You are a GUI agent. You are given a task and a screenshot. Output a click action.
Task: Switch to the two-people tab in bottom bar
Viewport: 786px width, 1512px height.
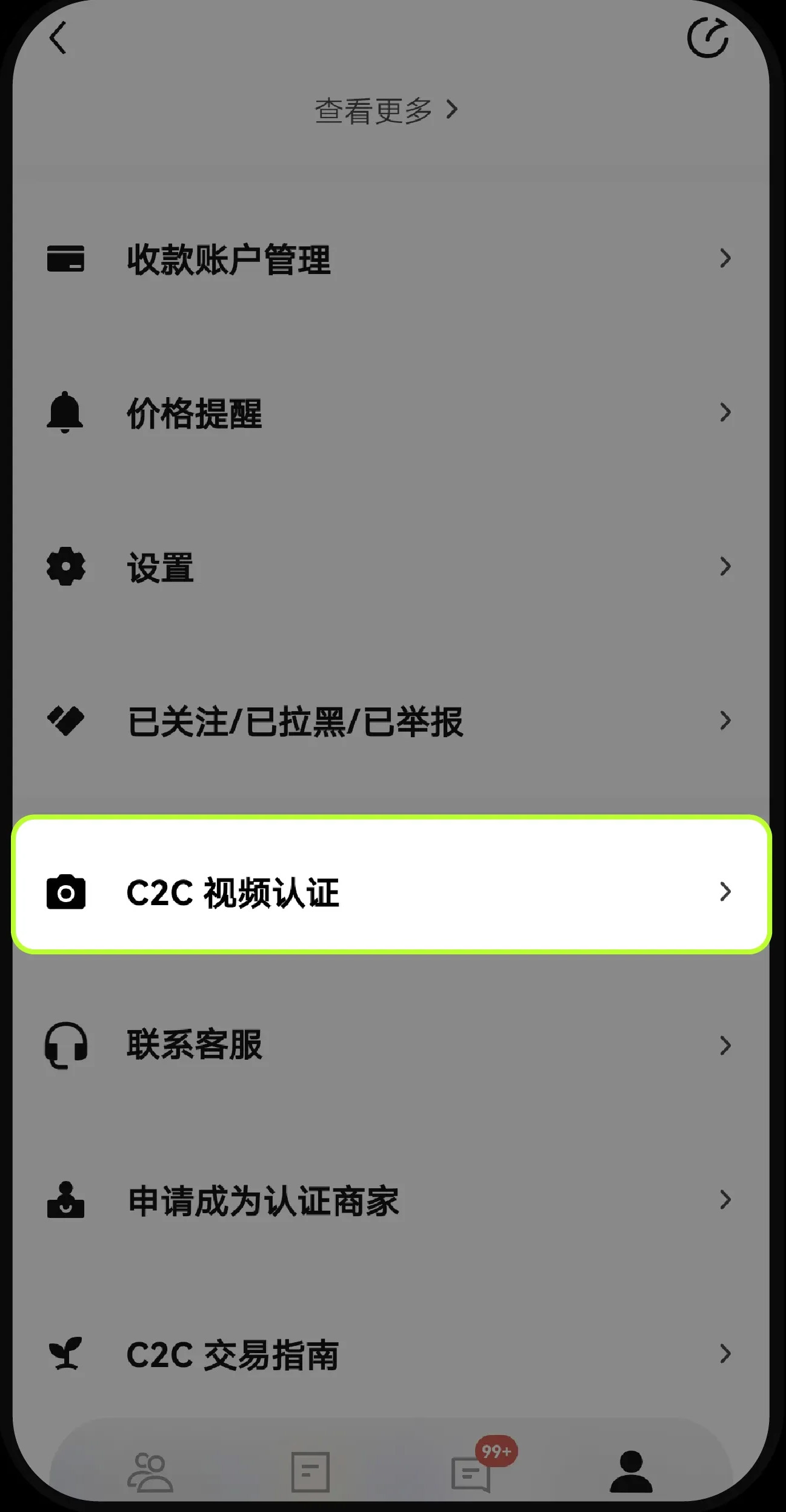150,1472
